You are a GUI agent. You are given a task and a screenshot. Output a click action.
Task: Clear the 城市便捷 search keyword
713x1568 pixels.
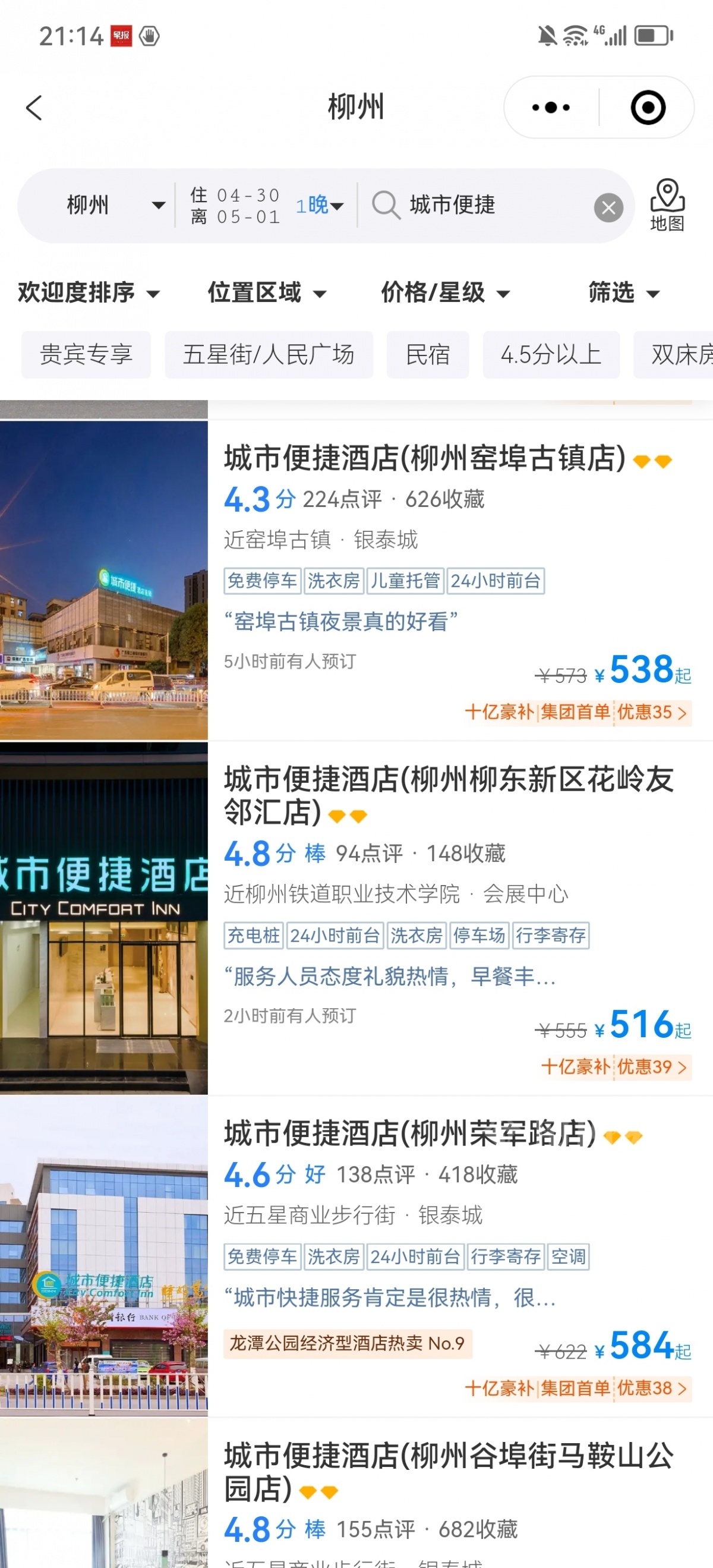(x=608, y=206)
